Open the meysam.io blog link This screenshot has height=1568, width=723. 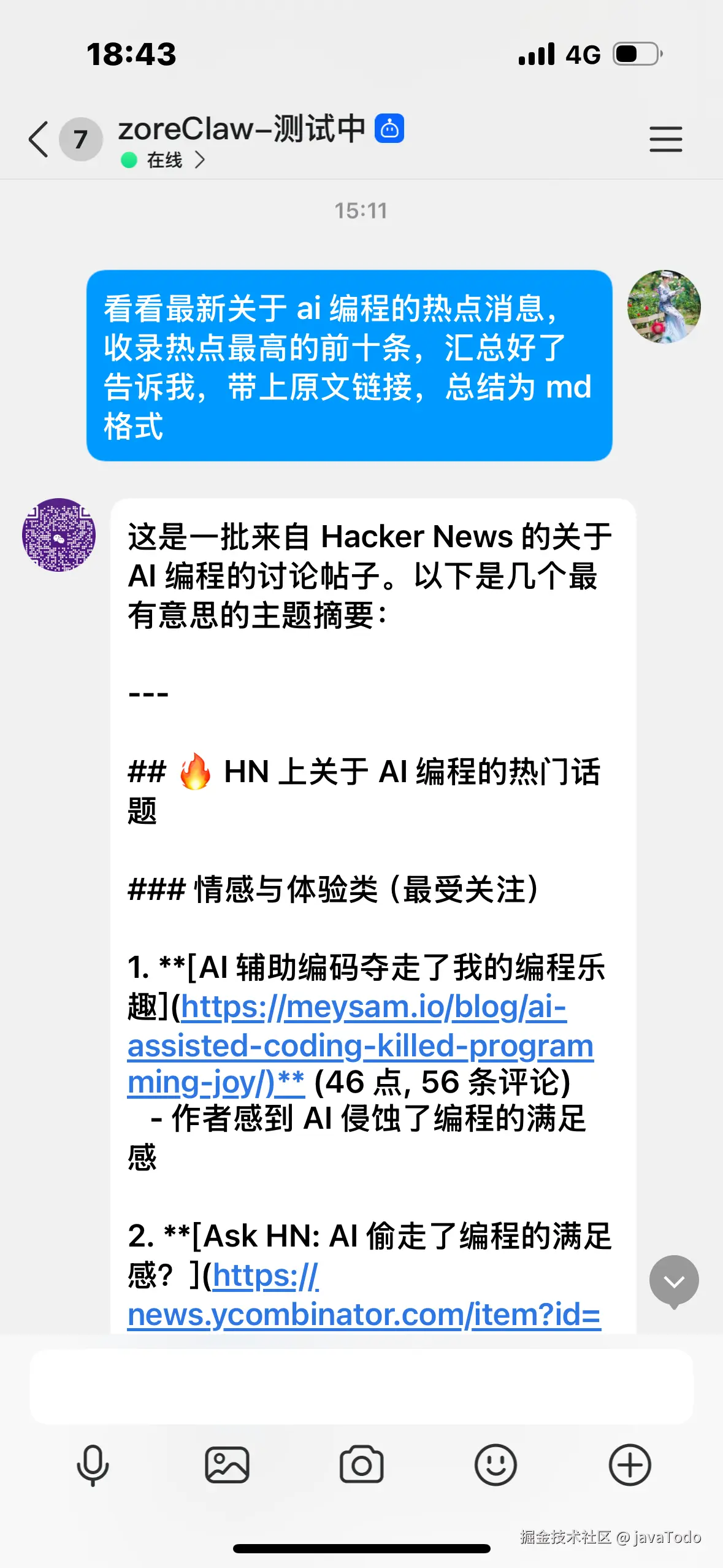tap(360, 1045)
